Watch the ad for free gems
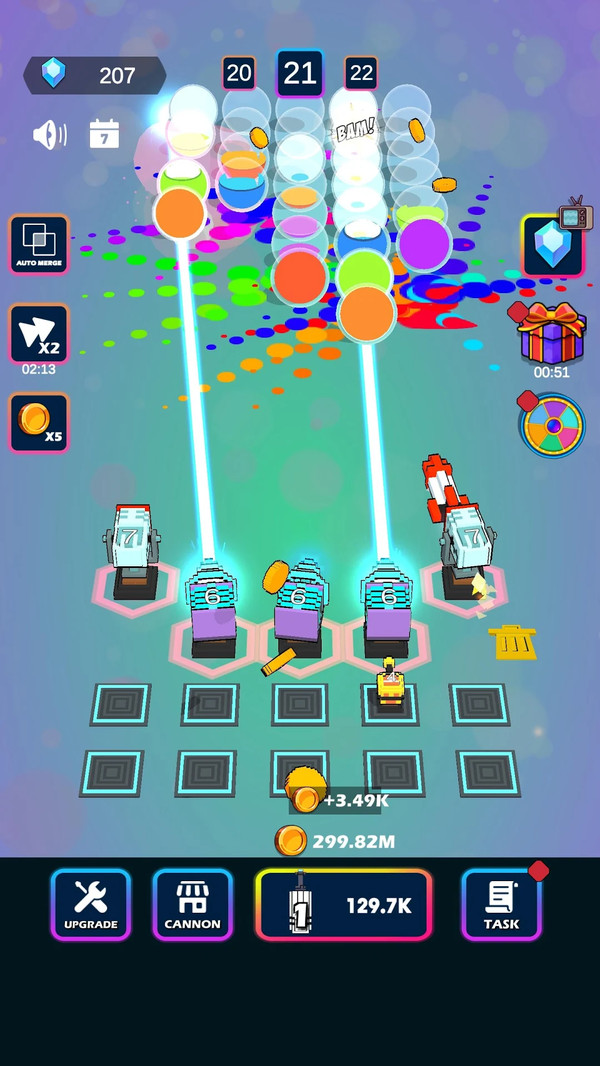Screen dimensions: 600x1066 coord(552,245)
